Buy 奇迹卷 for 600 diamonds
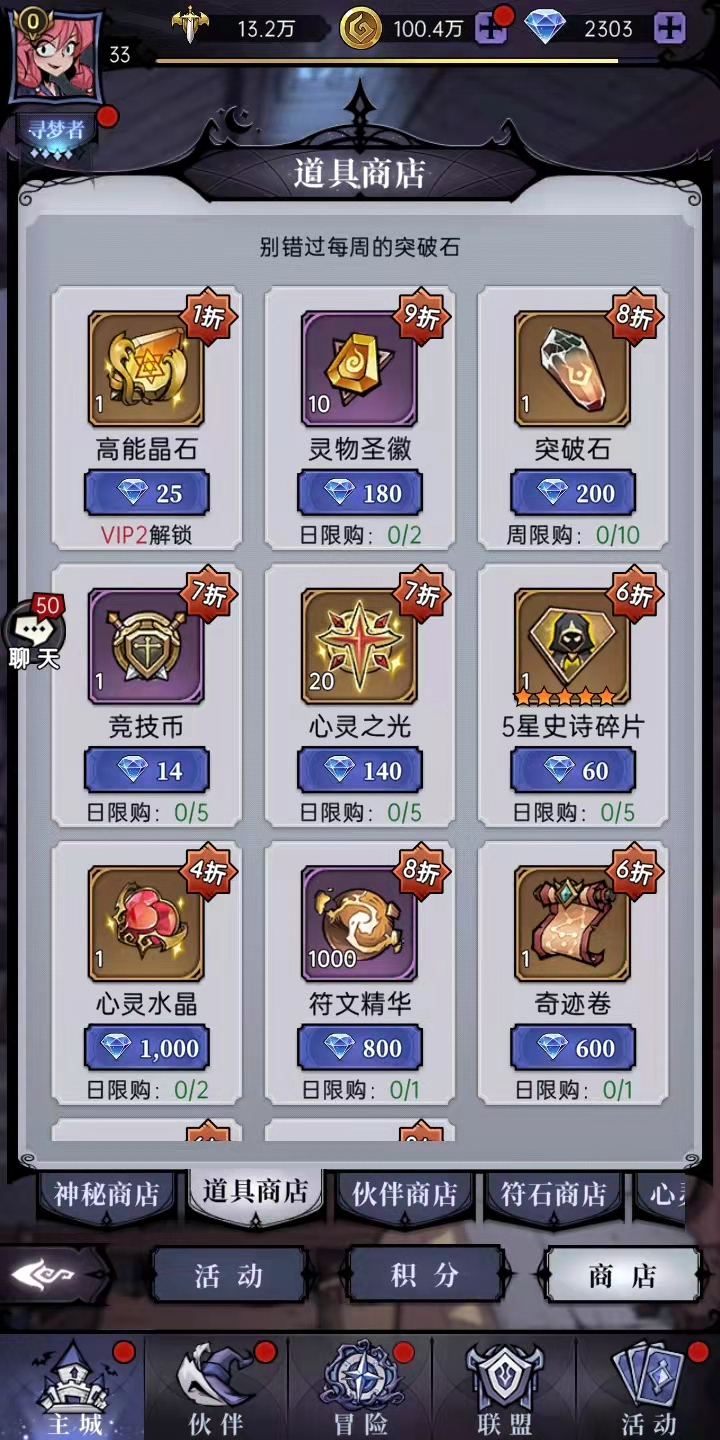The height and width of the screenshot is (1440, 720). coord(572,1048)
